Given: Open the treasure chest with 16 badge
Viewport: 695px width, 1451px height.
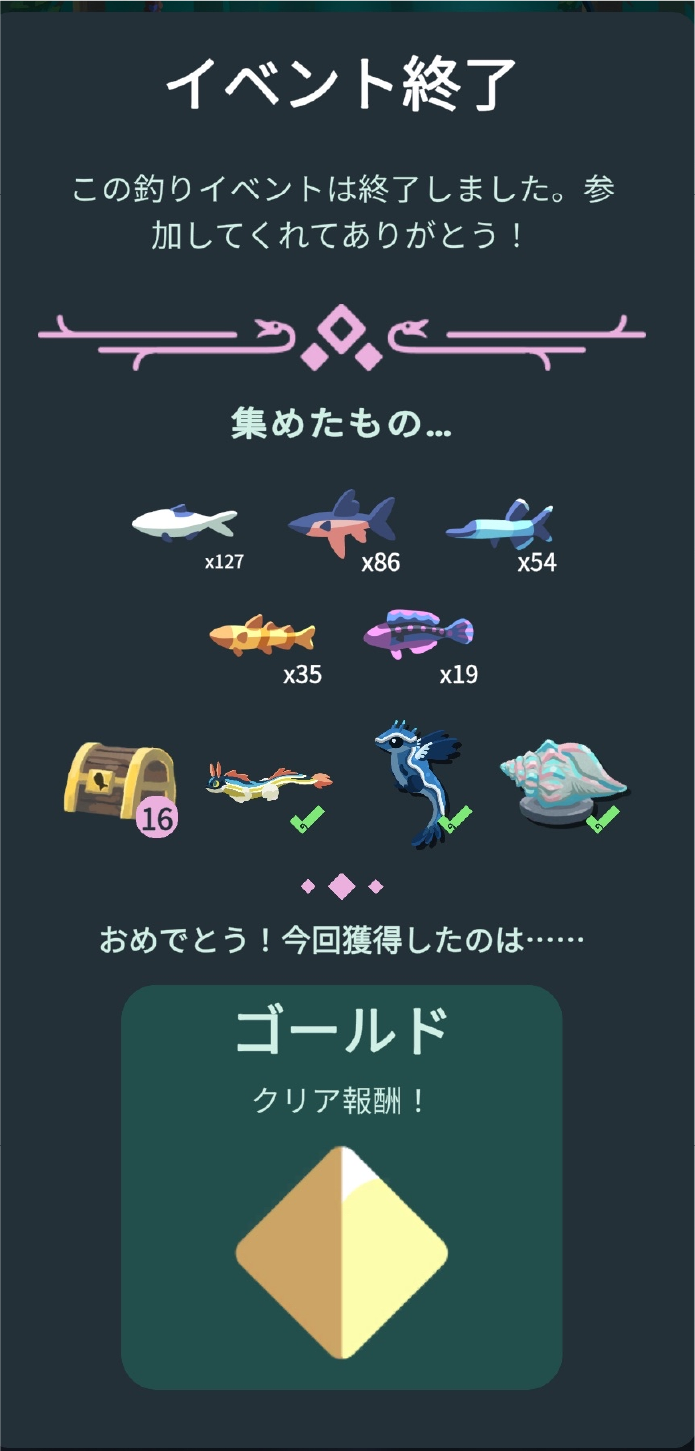Looking at the screenshot, I should click(x=119, y=786).
